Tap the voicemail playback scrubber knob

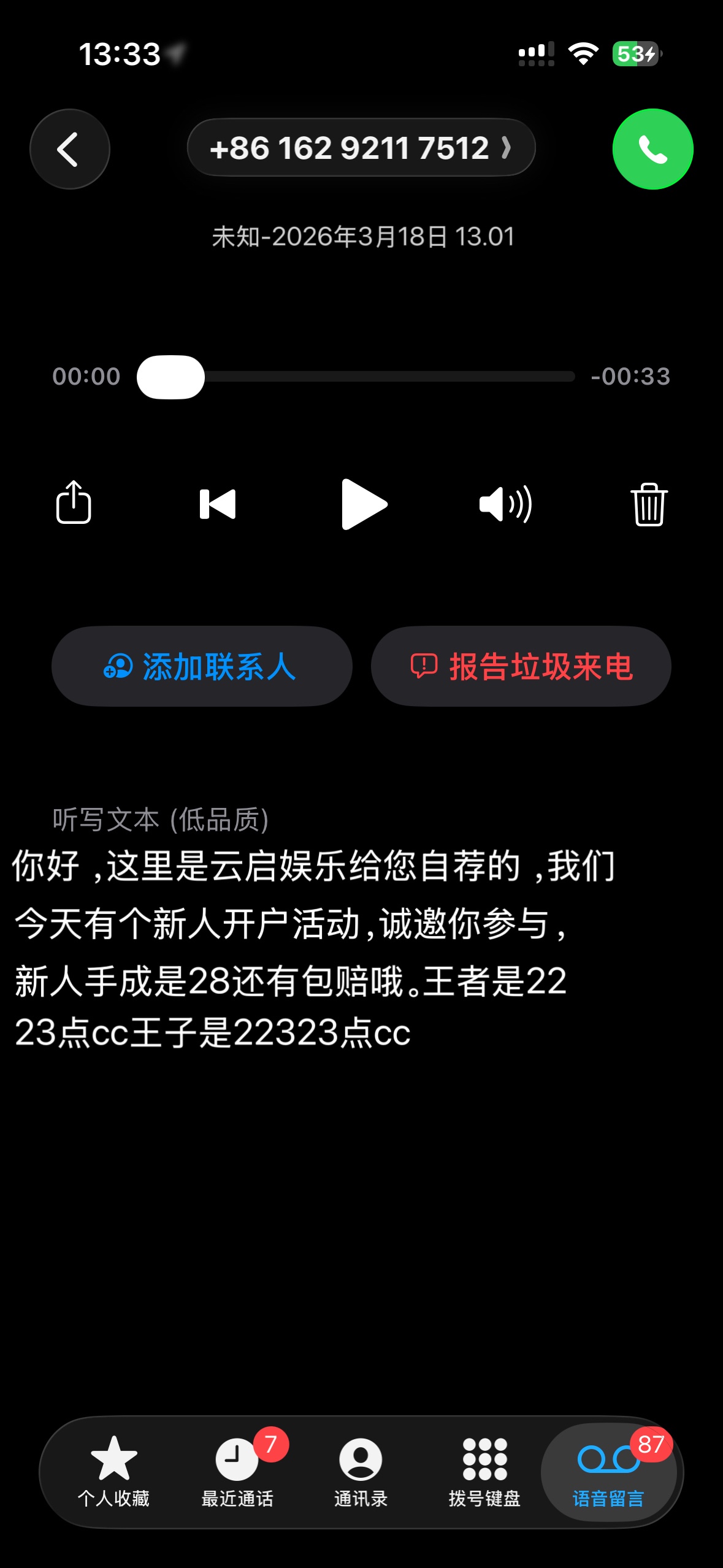tap(170, 377)
